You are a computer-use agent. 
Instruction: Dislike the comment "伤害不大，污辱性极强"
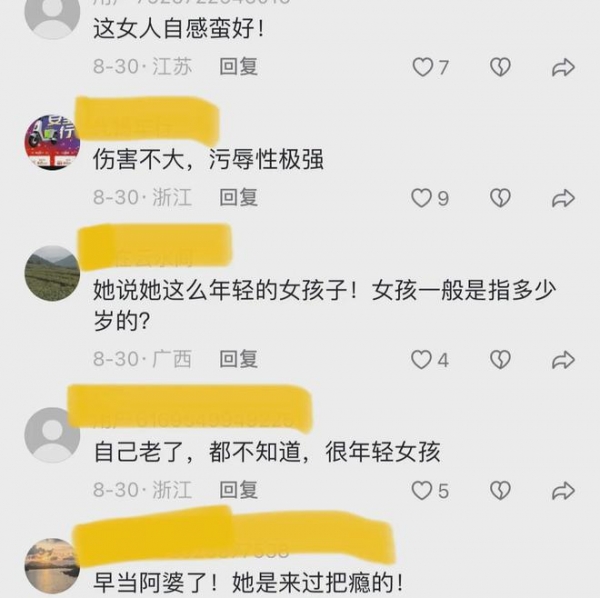point(500,198)
